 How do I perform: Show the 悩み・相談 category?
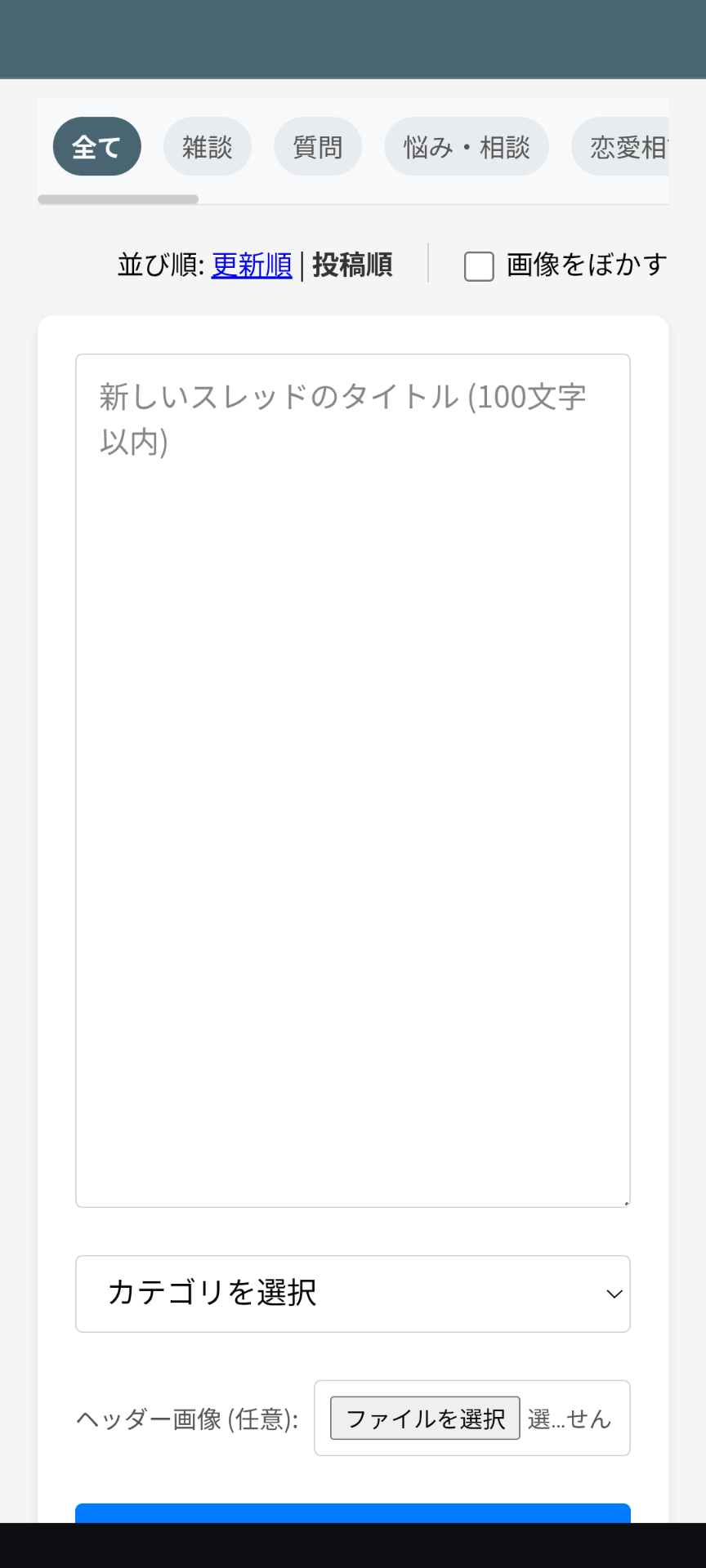466,147
